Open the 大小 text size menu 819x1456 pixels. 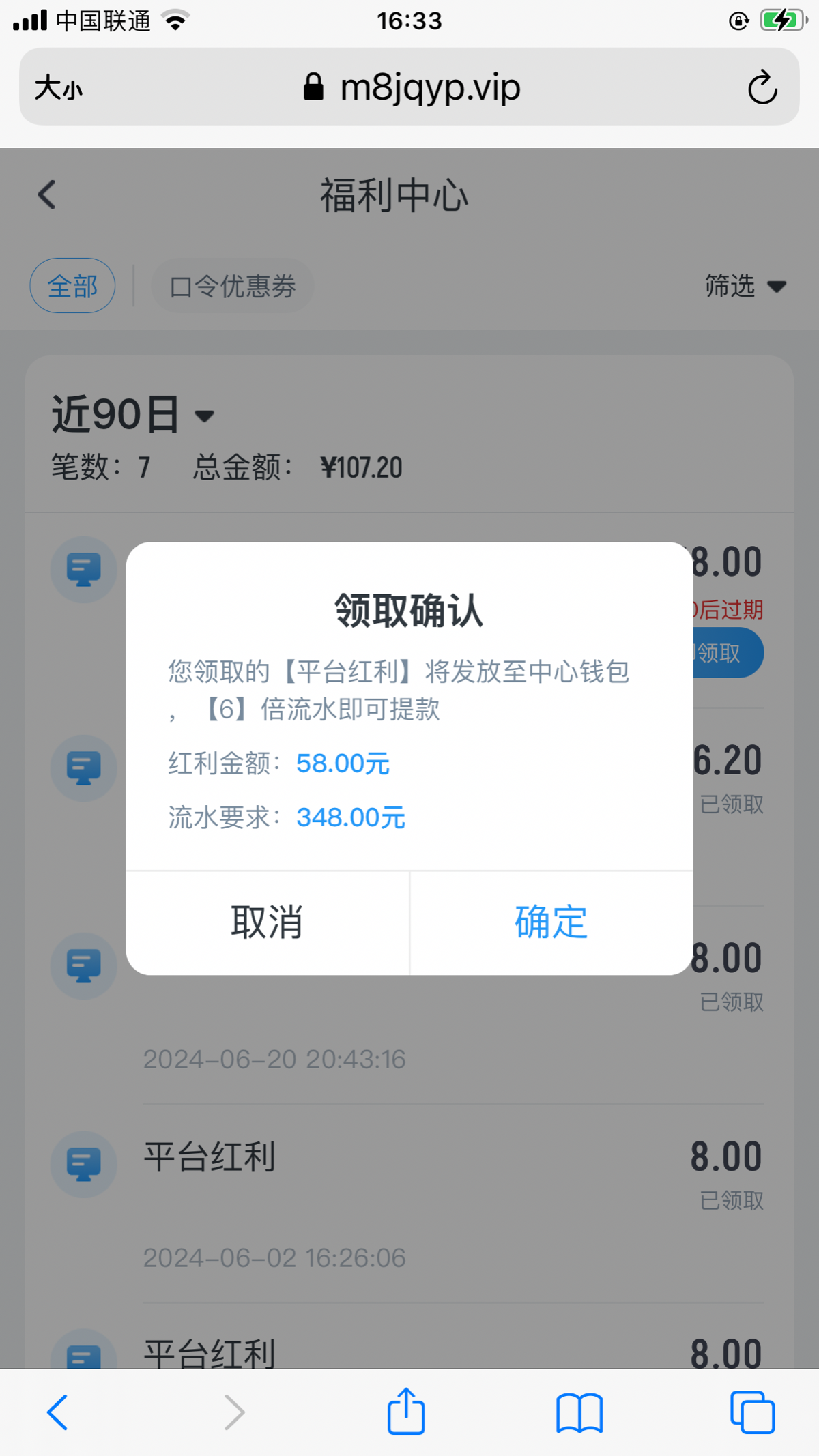(59, 87)
